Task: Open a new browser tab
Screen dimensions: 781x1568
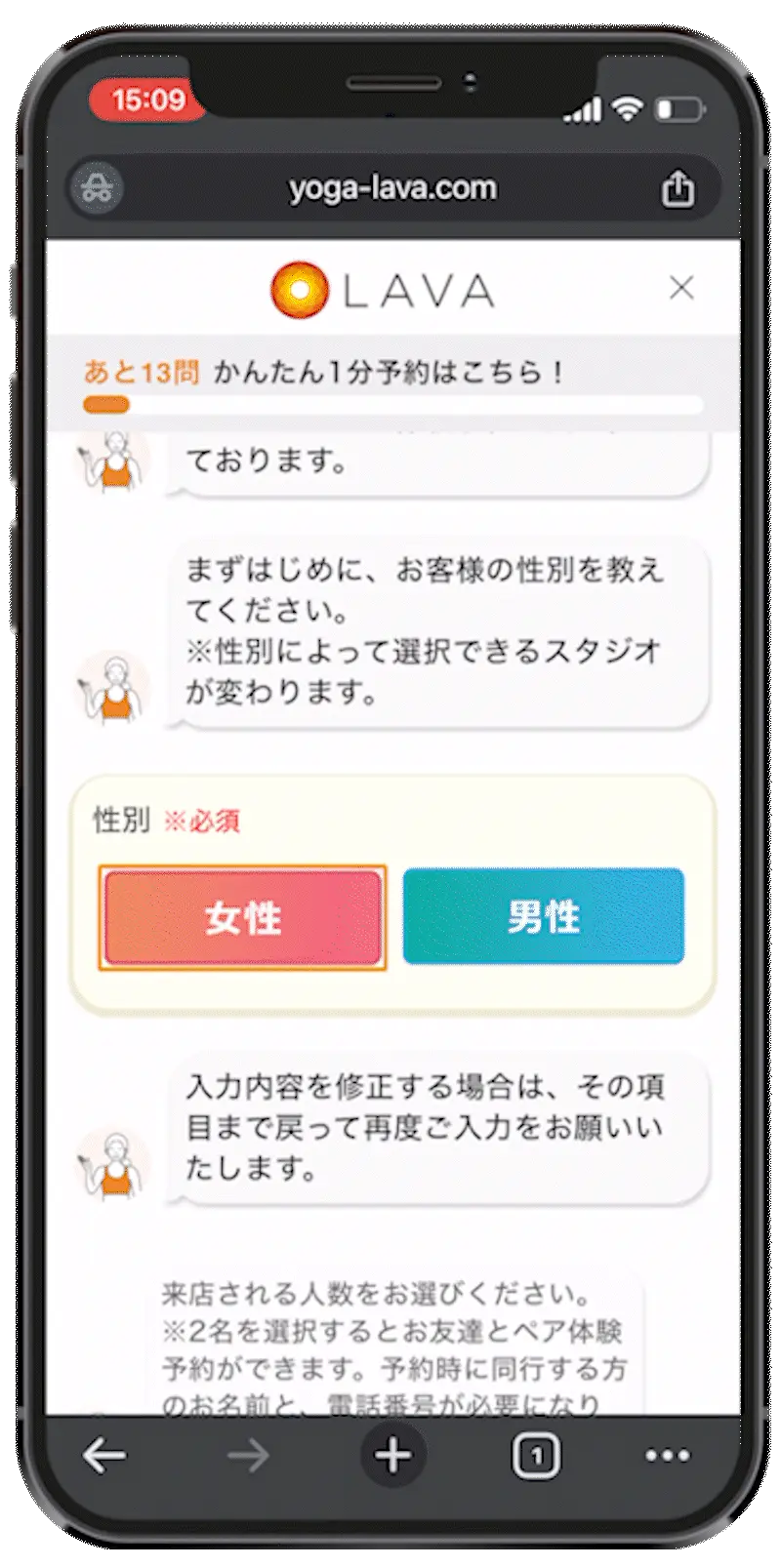Action: tap(392, 1456)
